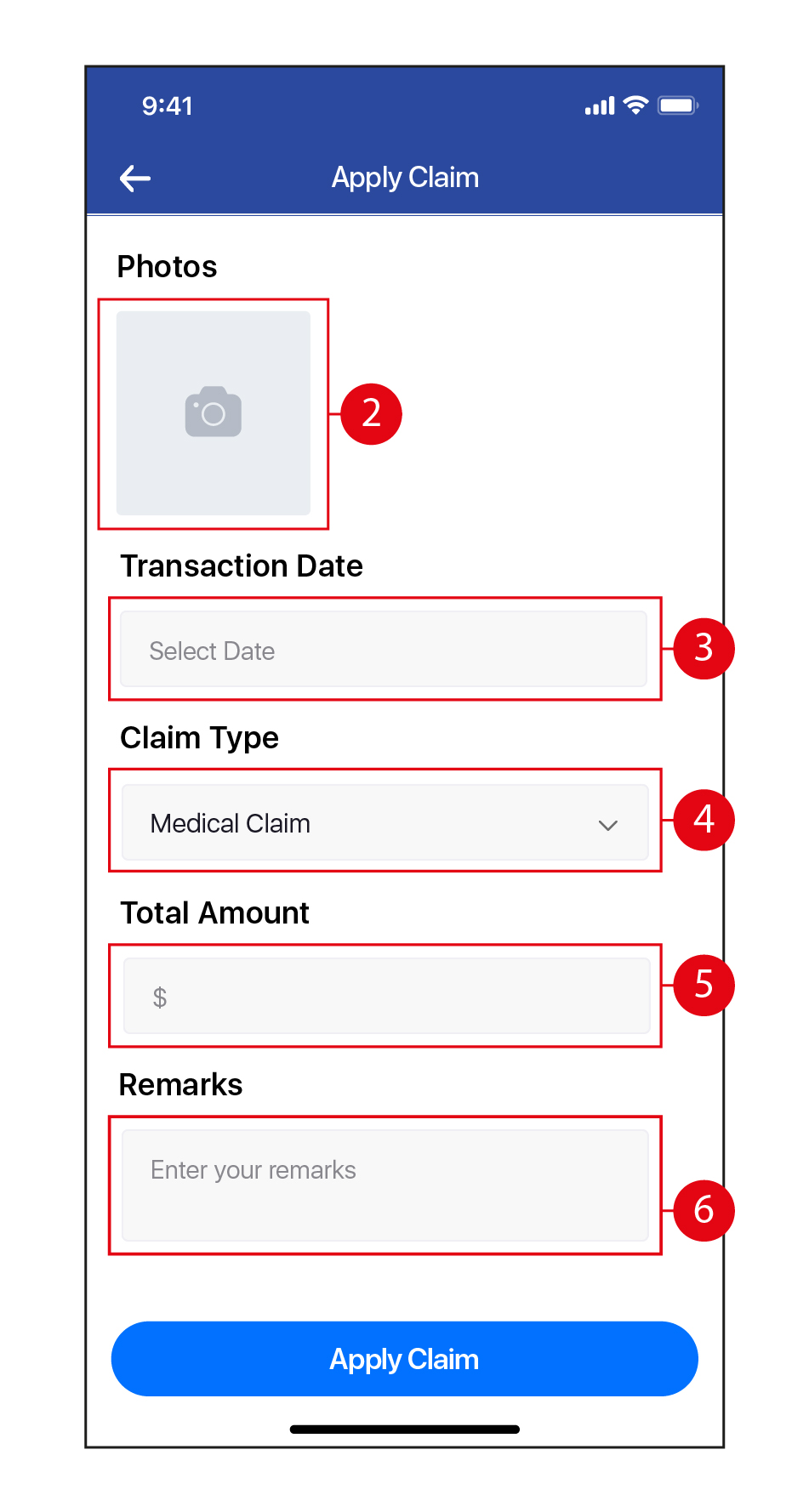Submit with the Apply Claim button
809x1512 pixels.
coord(404,1359)
